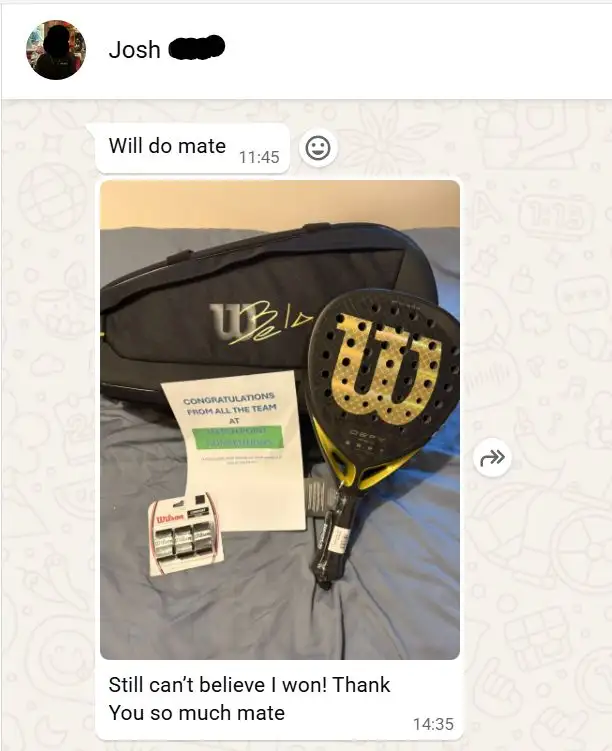Open the padel racket photo

click(280, 420)
